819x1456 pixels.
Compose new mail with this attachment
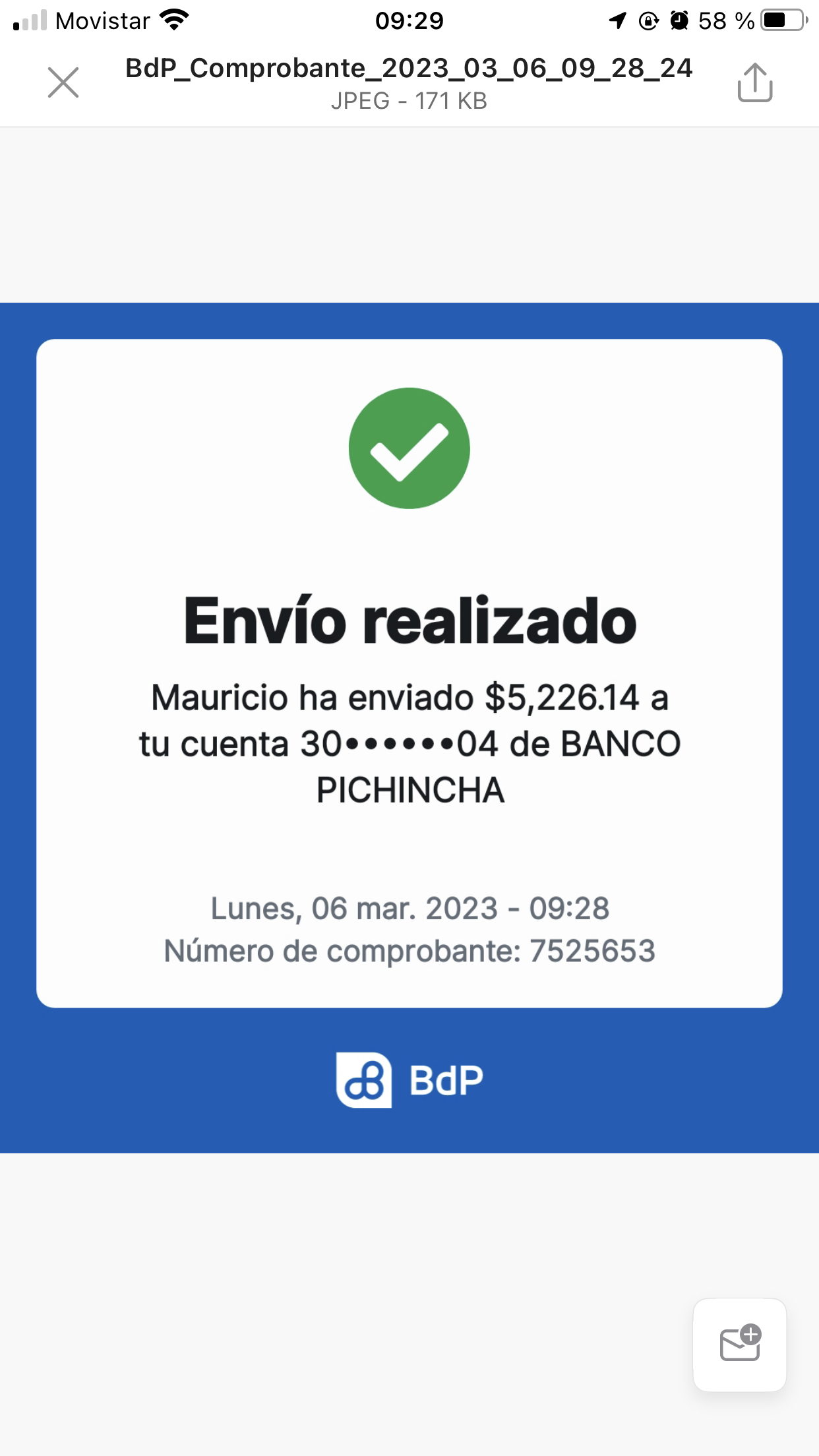(x=739, y=1345)
